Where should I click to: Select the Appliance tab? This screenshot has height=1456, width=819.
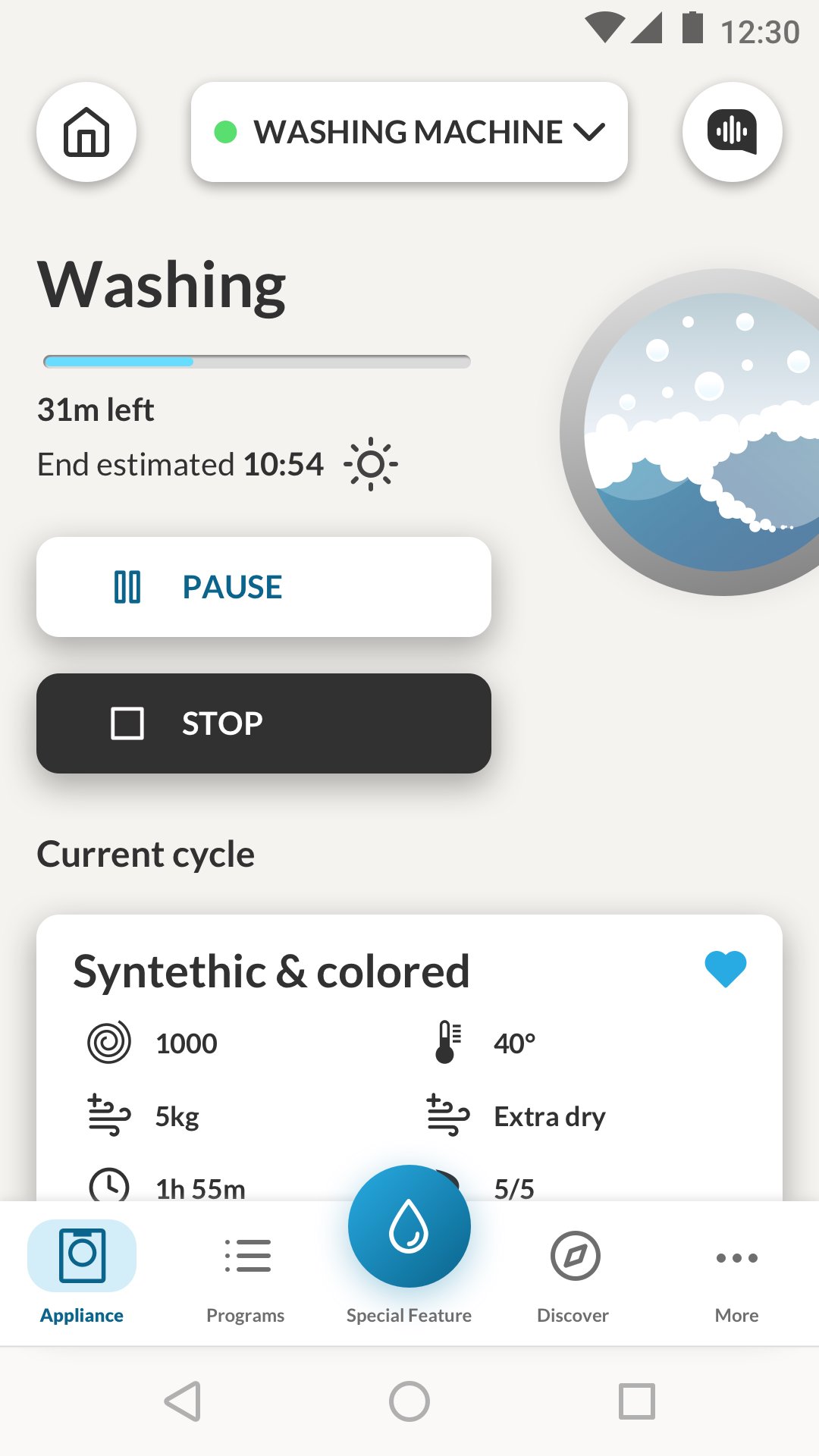coord(82,1274)
